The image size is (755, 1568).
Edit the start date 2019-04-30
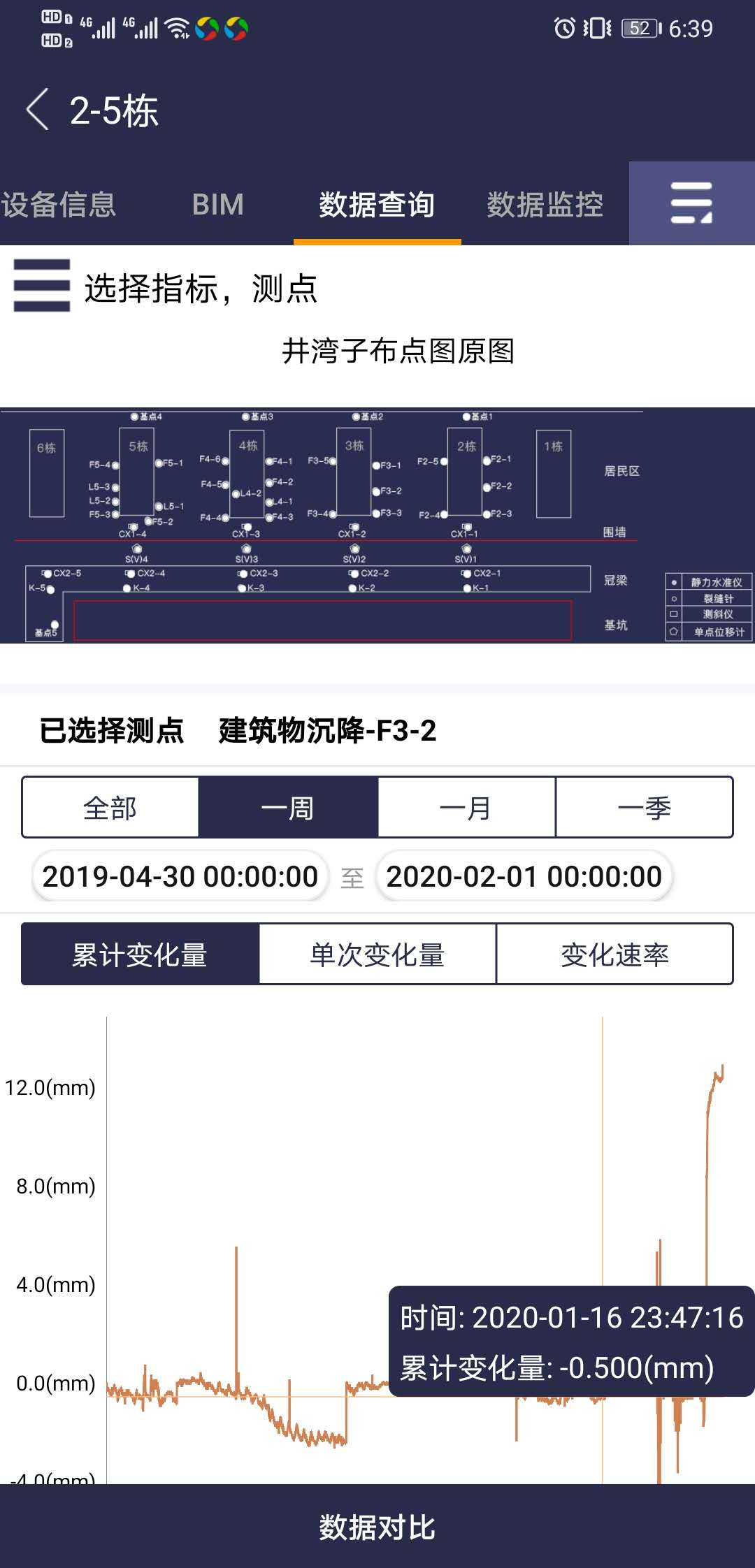point(180,876)
